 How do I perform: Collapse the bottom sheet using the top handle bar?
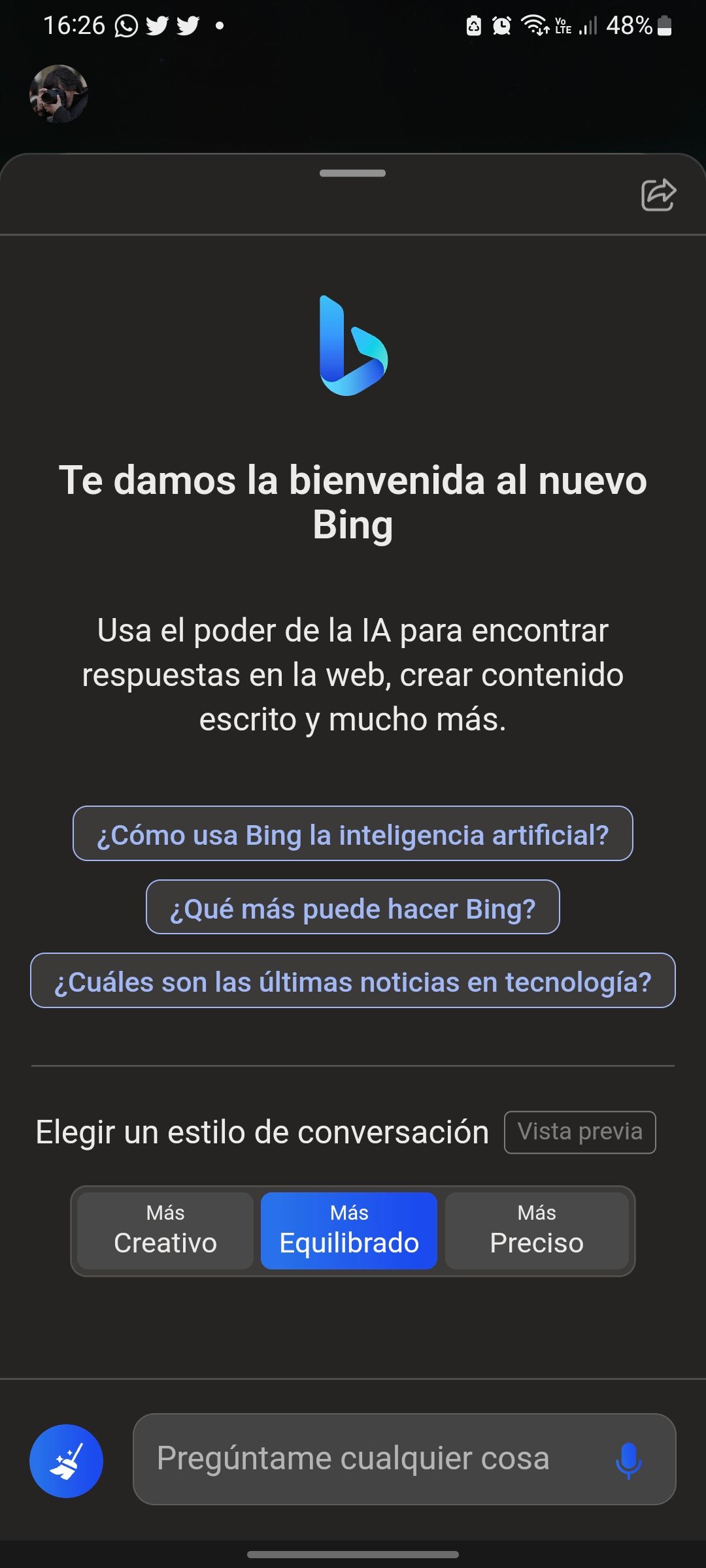point(353,173)
